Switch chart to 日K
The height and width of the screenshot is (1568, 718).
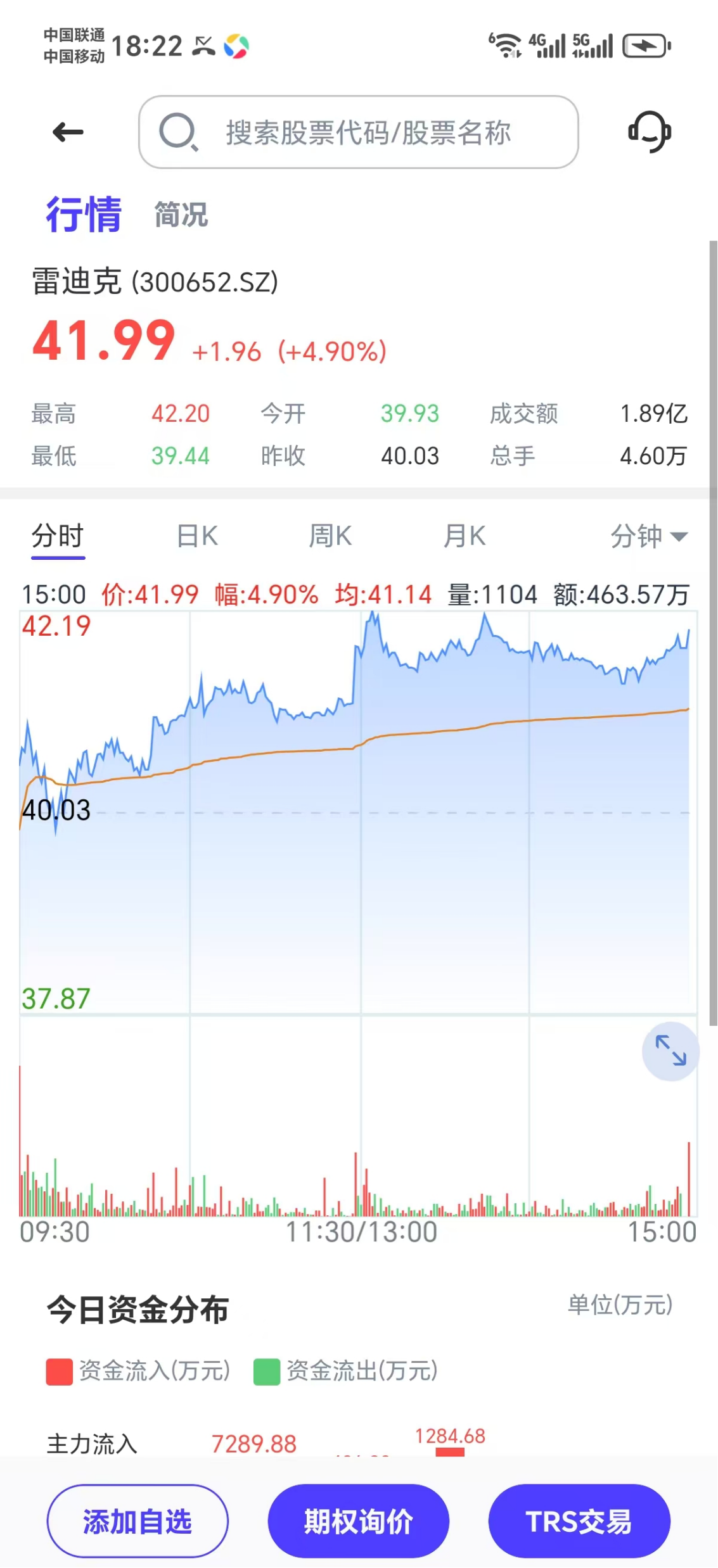[197, 536]
